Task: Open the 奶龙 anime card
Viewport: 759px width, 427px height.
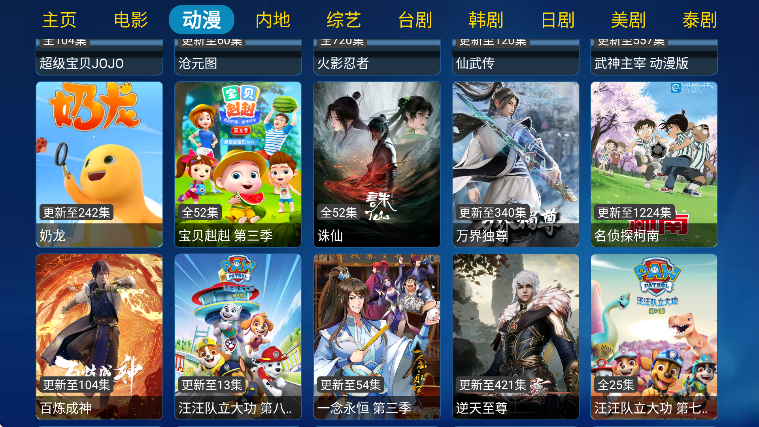Action: [99, 164]
